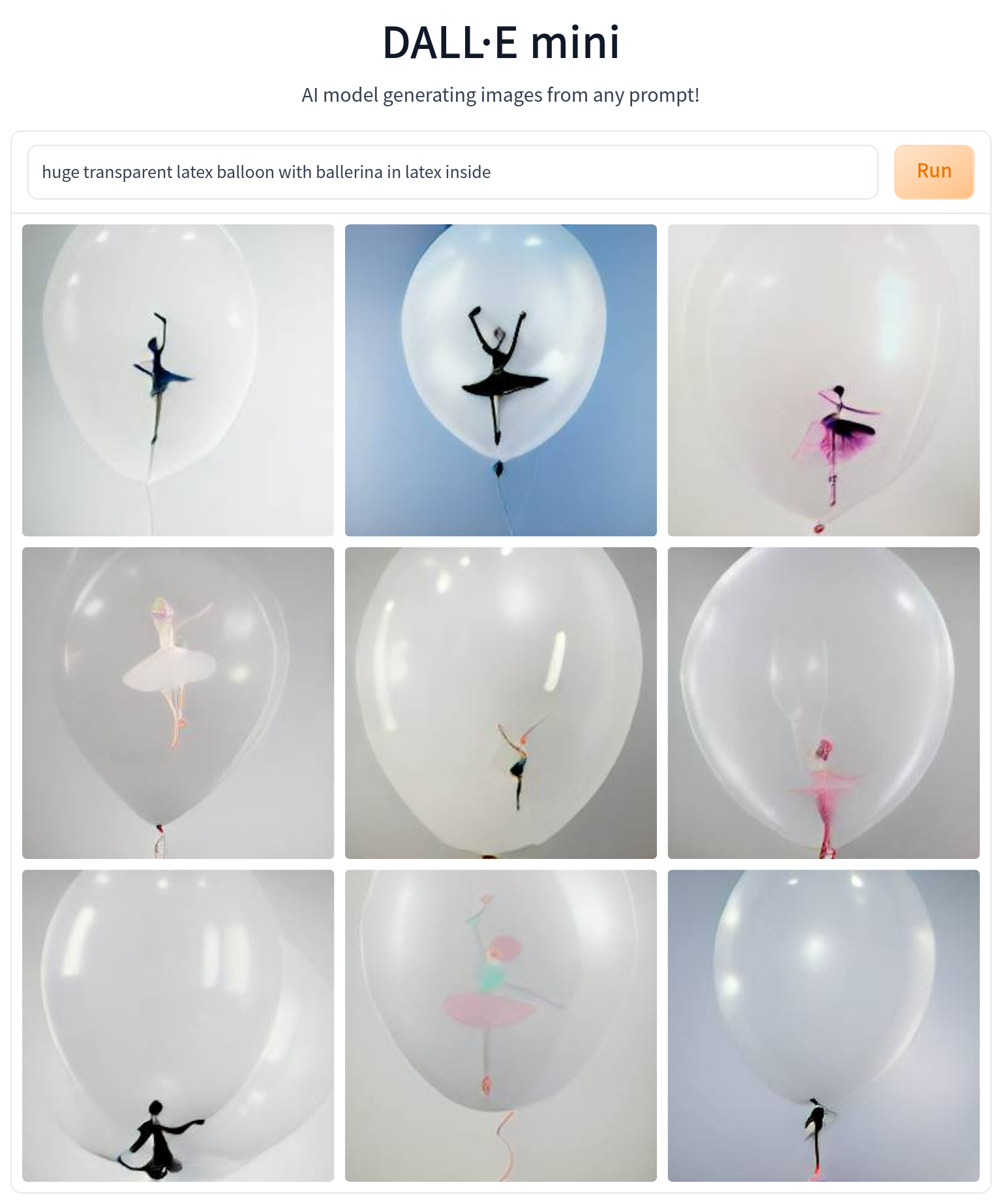
Task: Open the blue-background black ballerina image
Action: pos(500,380)
